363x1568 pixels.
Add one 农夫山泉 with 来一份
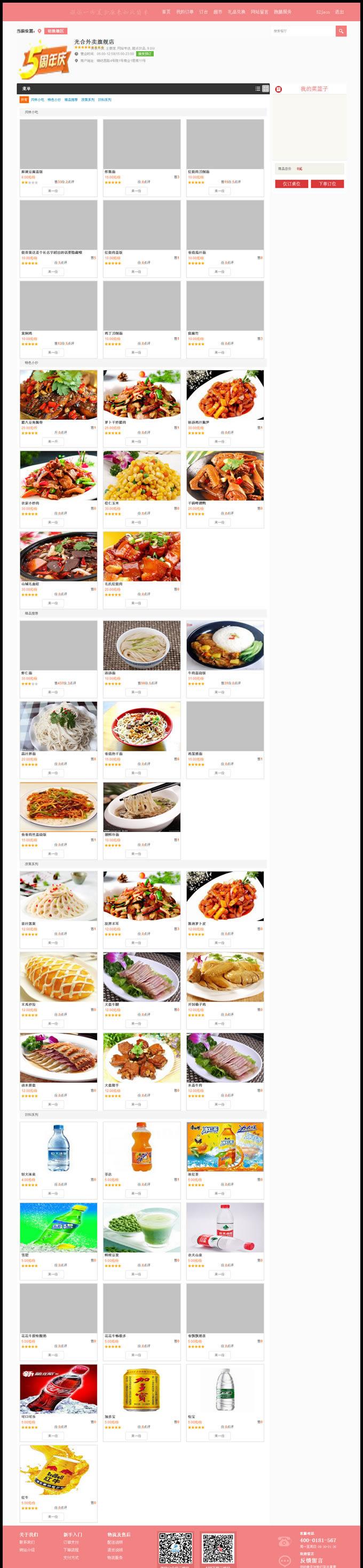click(219, 1274)
